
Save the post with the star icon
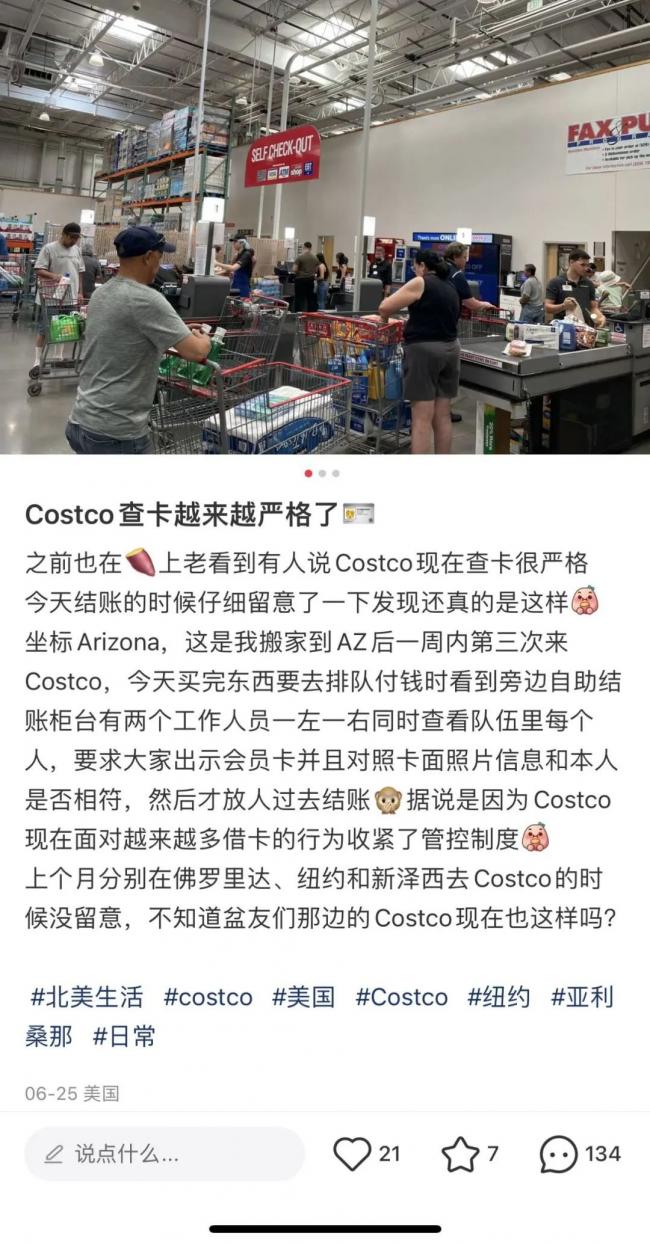[460, 1154]
